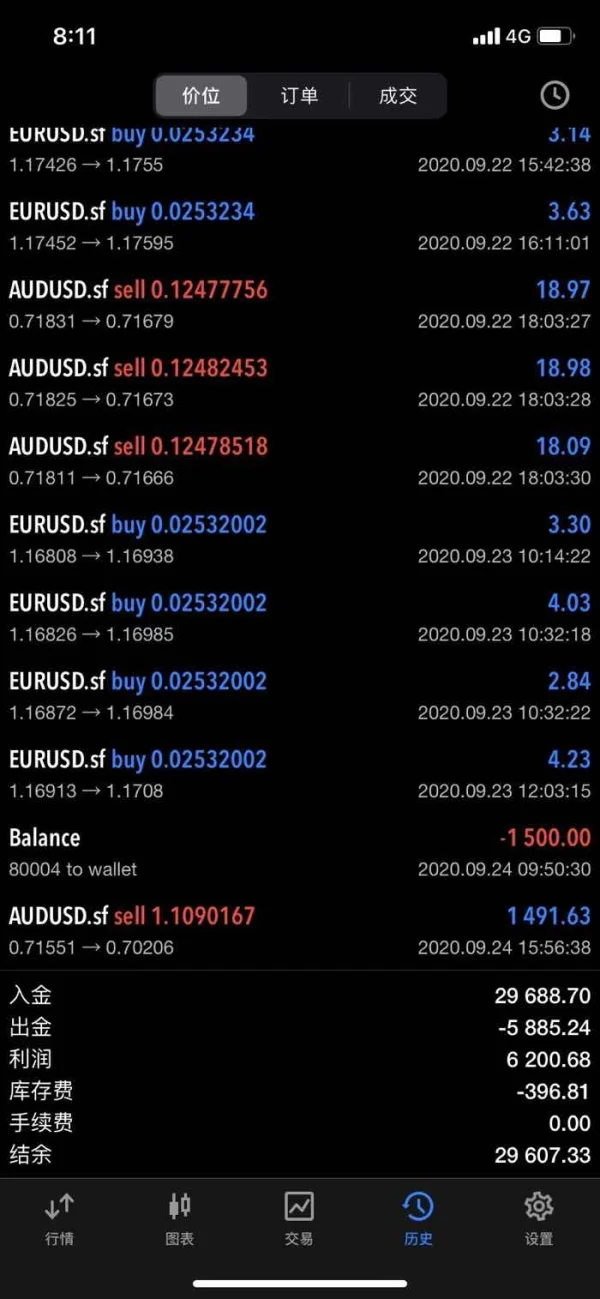Expand the EURUSD.sf buy trade with profit 4.23
This screenshot has width=600, height=1299.
click(300, 774)
